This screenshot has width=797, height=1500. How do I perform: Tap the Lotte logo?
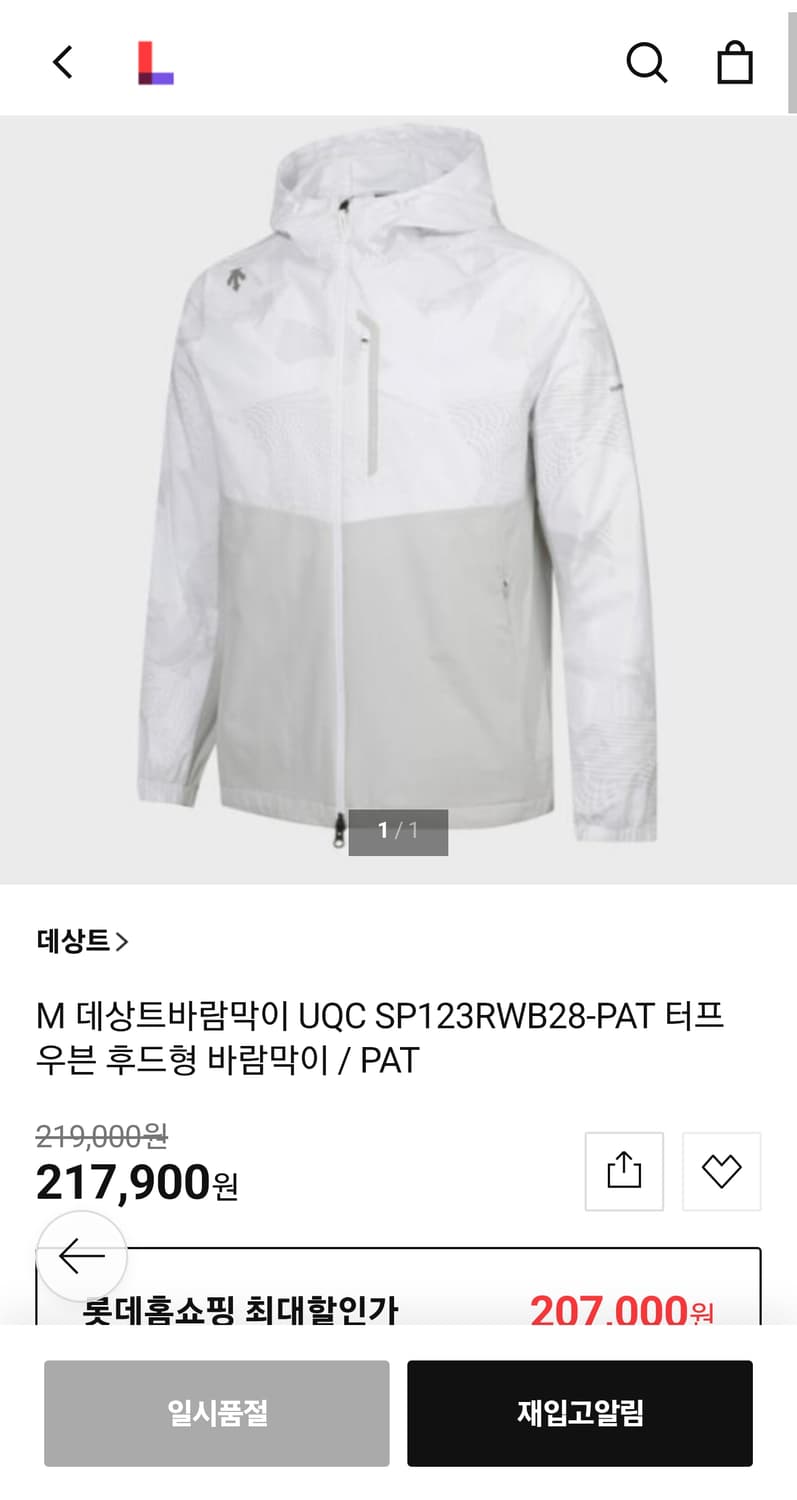(x=155, y=61)
